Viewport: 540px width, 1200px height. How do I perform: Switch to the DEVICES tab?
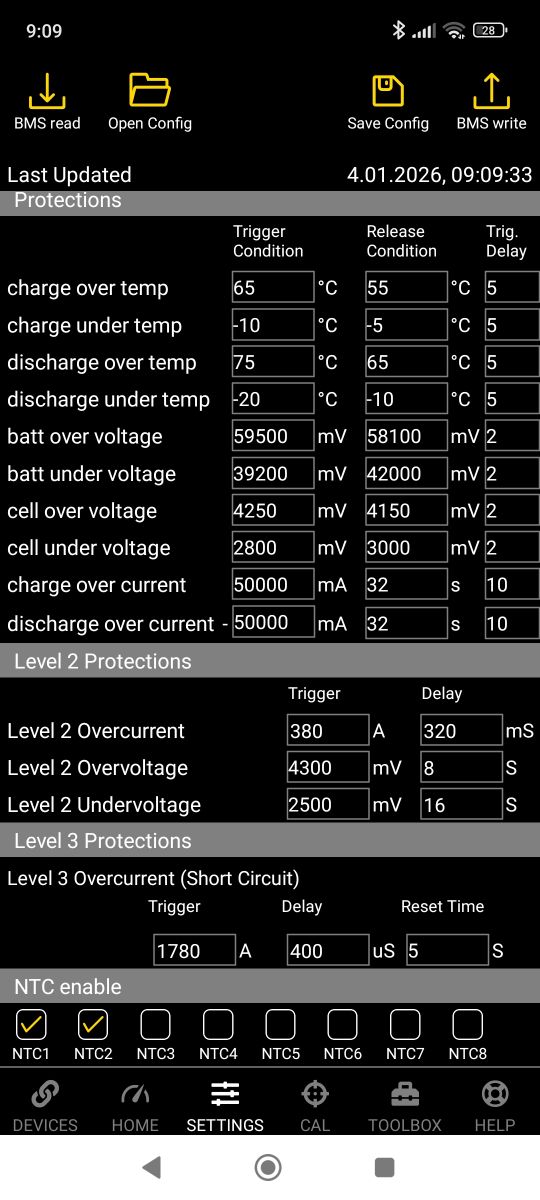tap(45, 1106)
